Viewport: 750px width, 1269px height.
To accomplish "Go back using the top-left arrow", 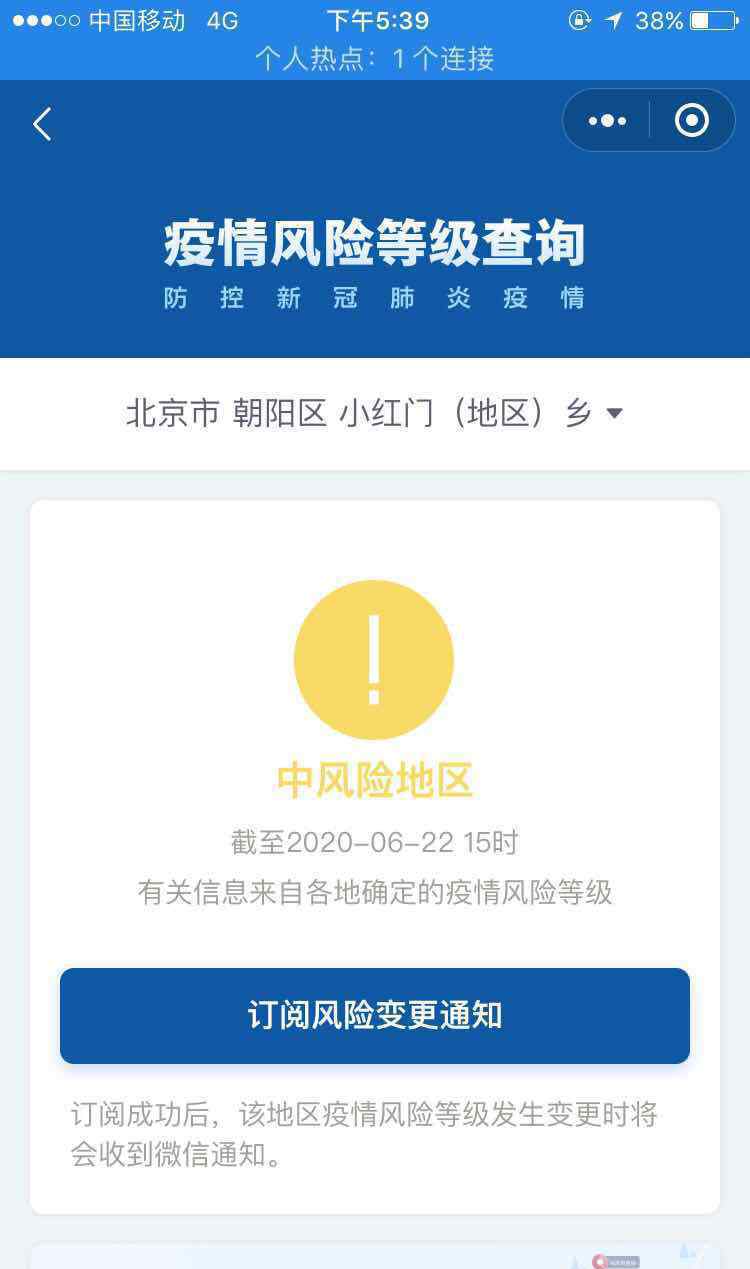I will pyautogui.click(x=42, y=124).
